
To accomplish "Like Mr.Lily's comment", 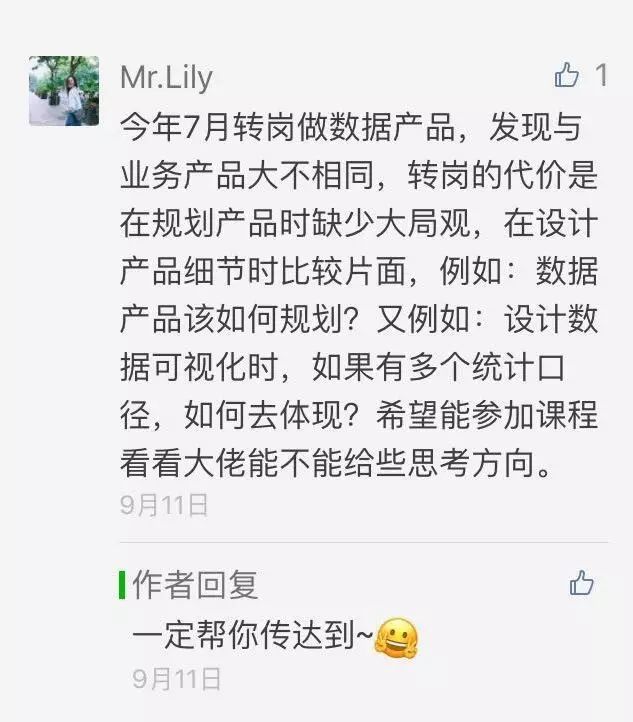I will click(567, 75).
